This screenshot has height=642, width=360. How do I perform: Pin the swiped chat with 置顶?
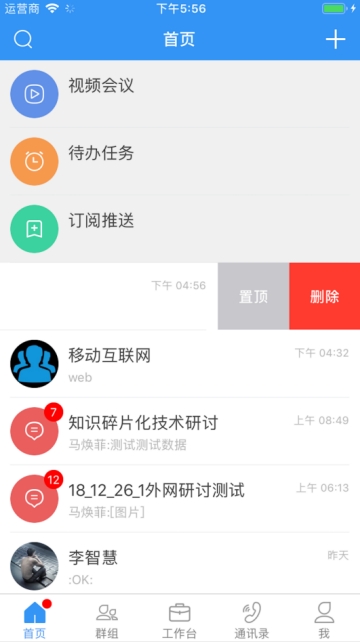pyautogui.click(x=254, y=296)
